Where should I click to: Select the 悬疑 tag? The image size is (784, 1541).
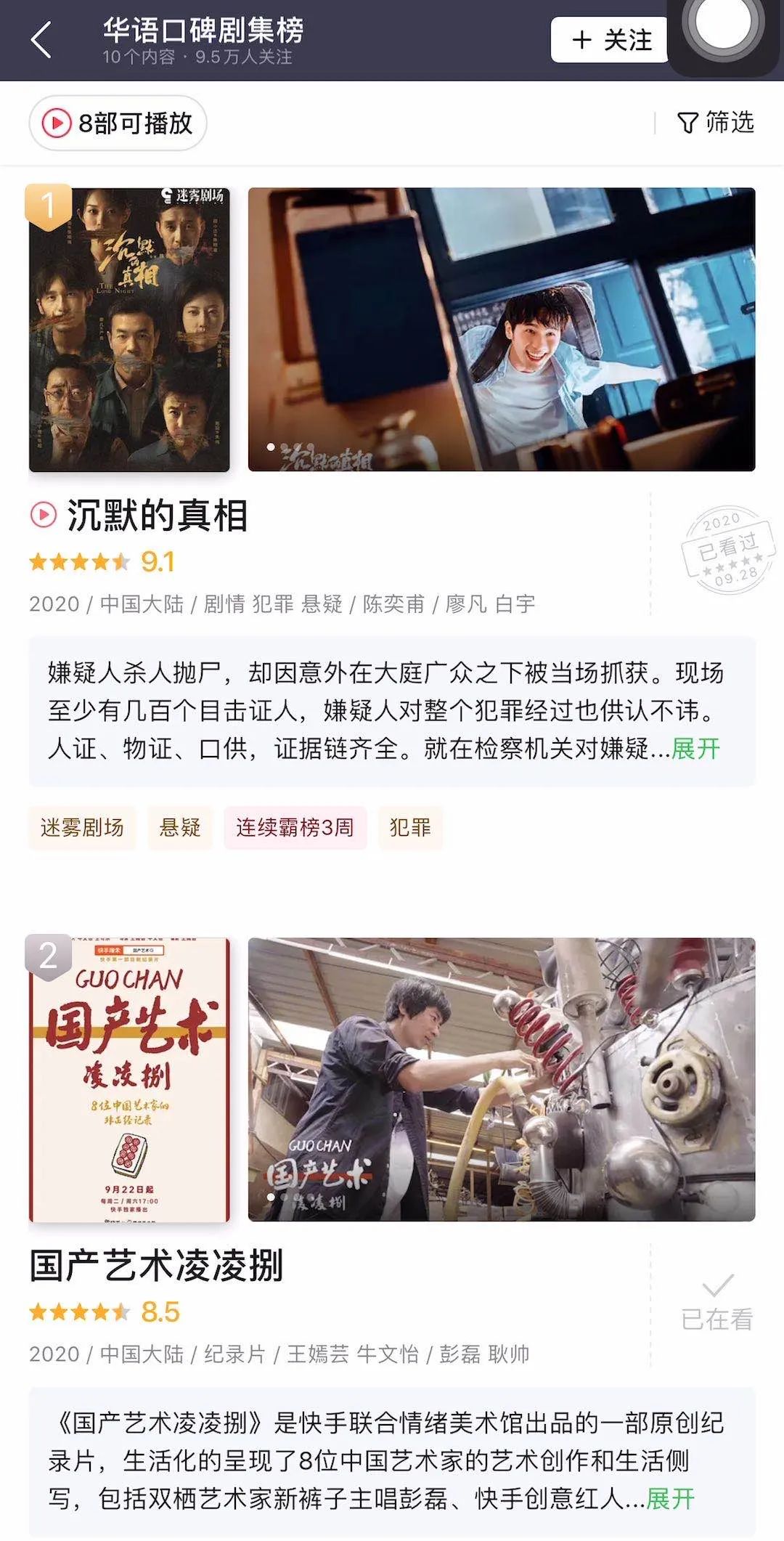(179, 828)
